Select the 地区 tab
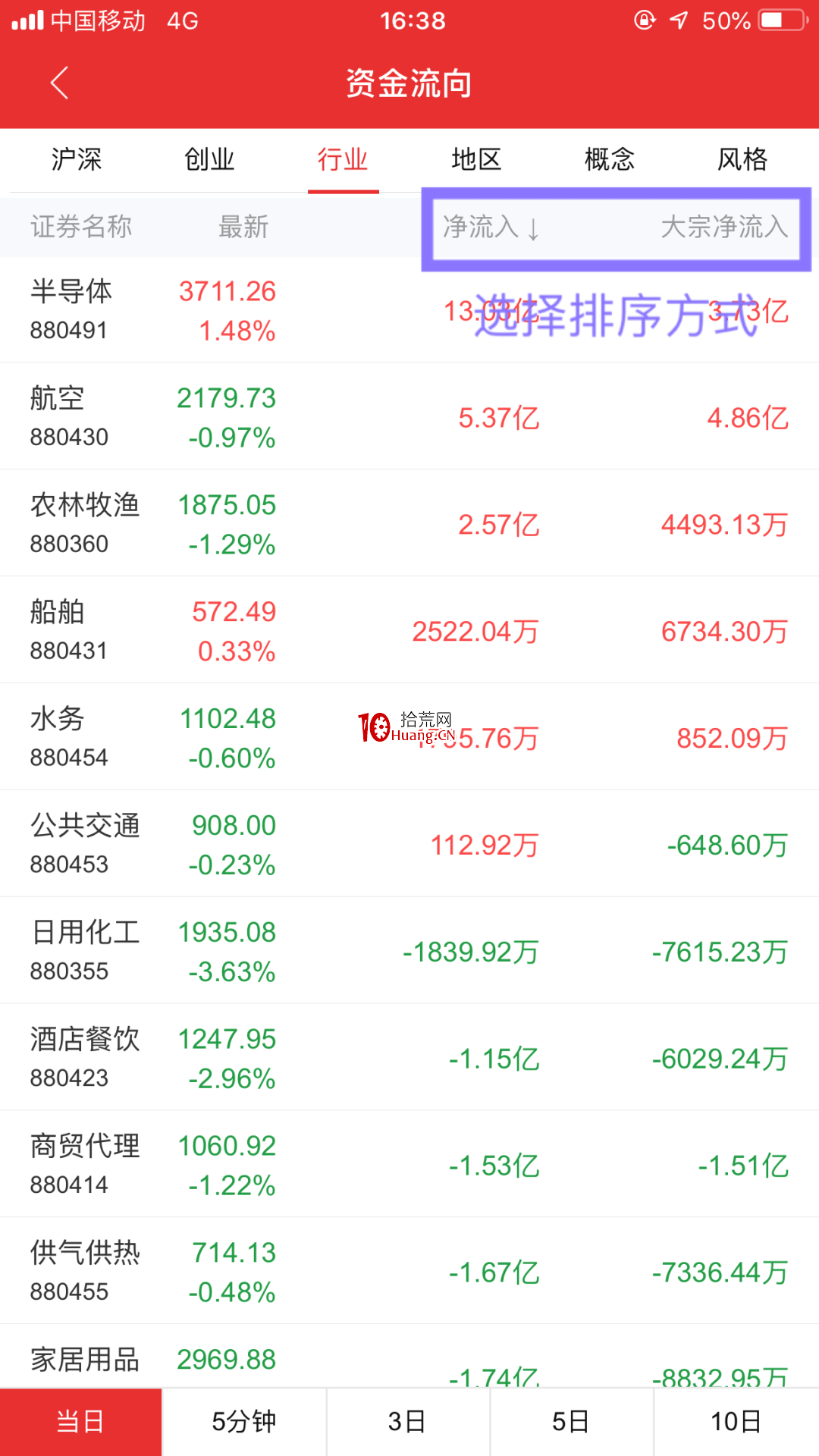The image size is (819, 1456). pyautogui.click(x=476, y=159)
